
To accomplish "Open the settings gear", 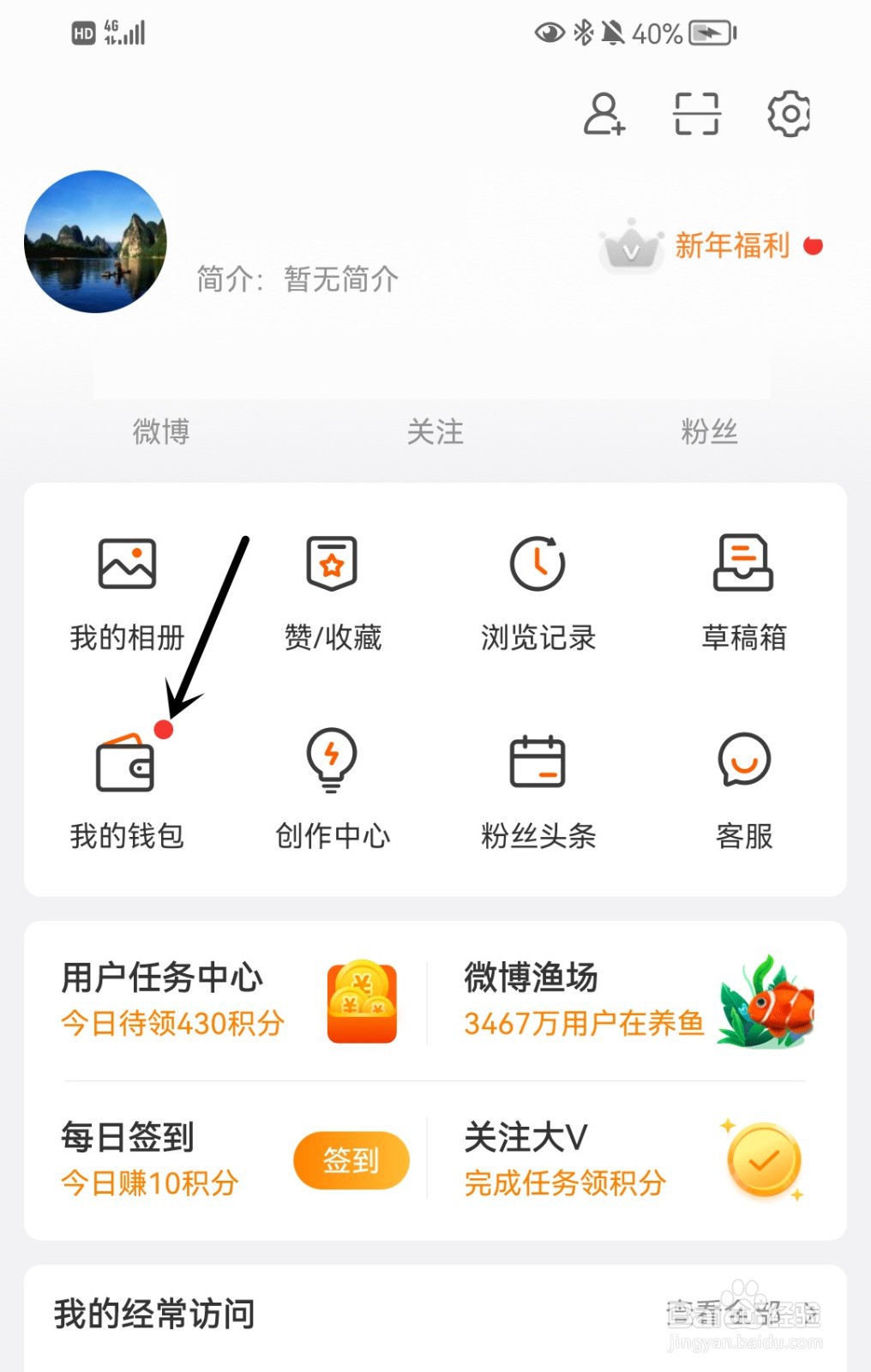I will [789, 114].
